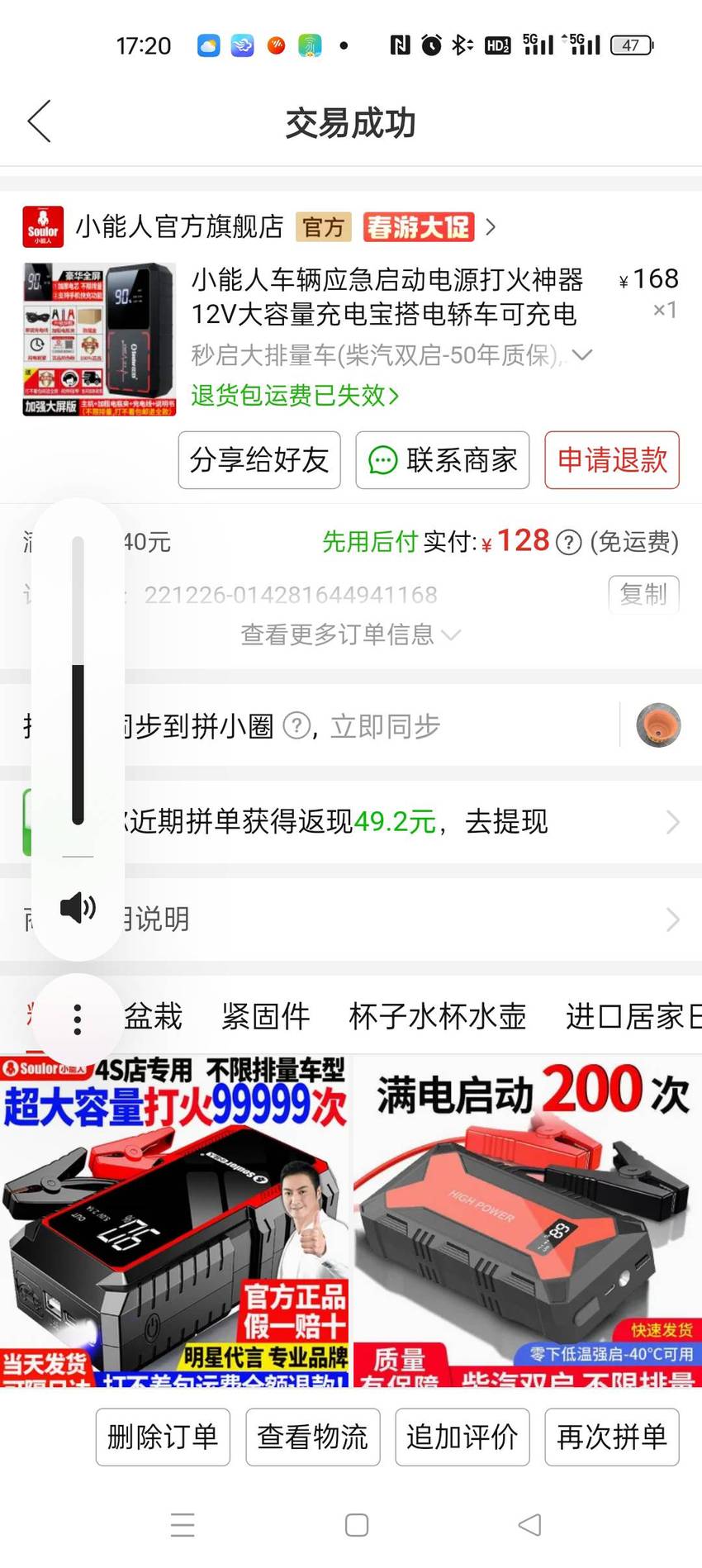Image resolution: width=702 pixels, height=1568 pixels.
Task: Check shipping via 查看物流
Action: [x=312, y=1437]
